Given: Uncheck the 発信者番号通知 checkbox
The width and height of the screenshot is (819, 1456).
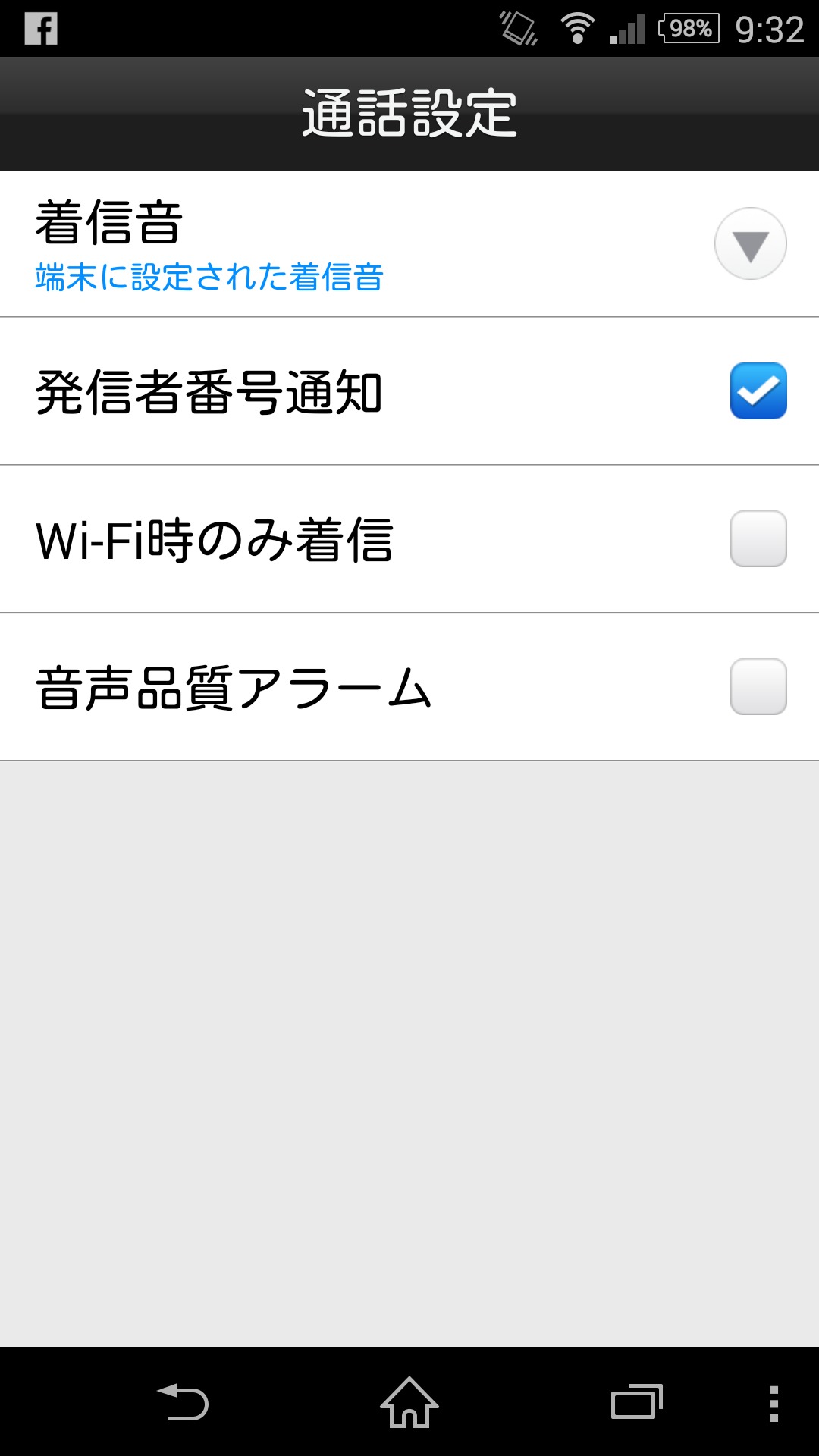Looking at the screenshot, I should [758, 391].
